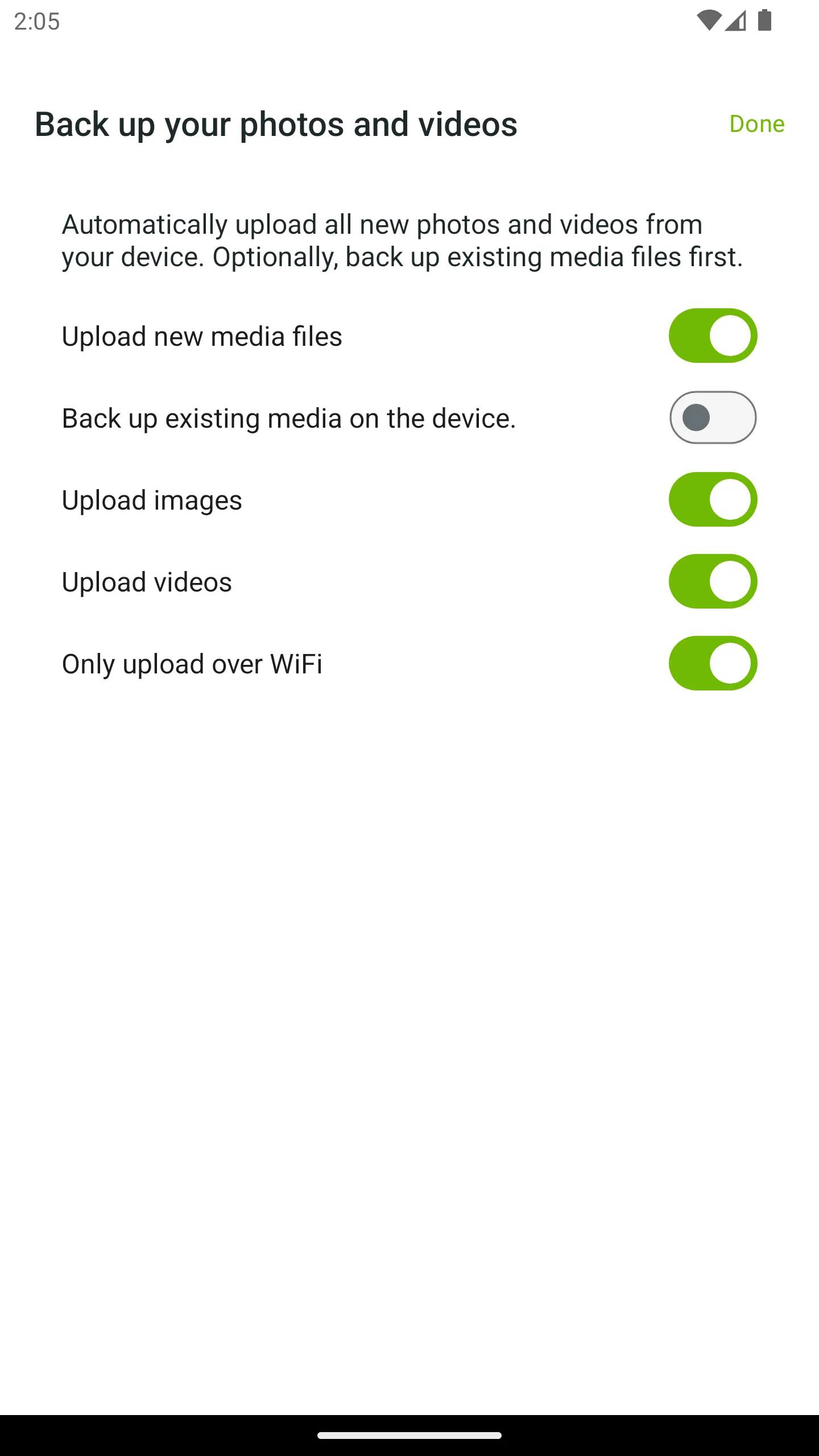
Task: Turn off Upload videos switch
Action: tap(713, 581)
